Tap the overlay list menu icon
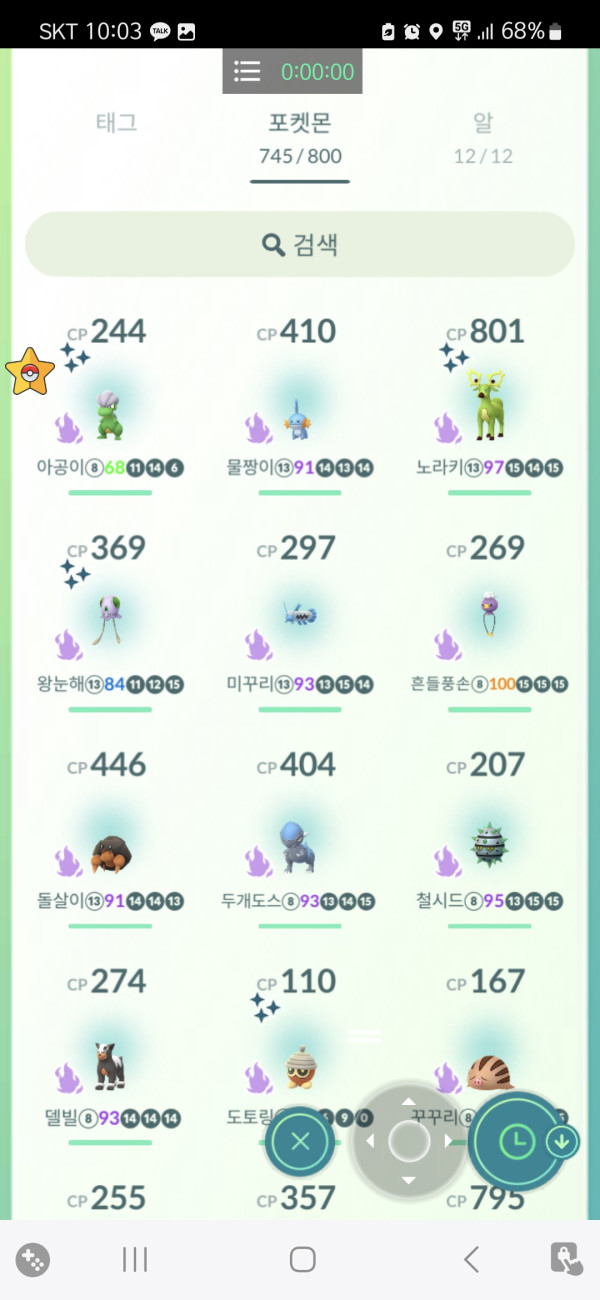This screenshot has width=600, height=1300. click(x=247, y=71)
